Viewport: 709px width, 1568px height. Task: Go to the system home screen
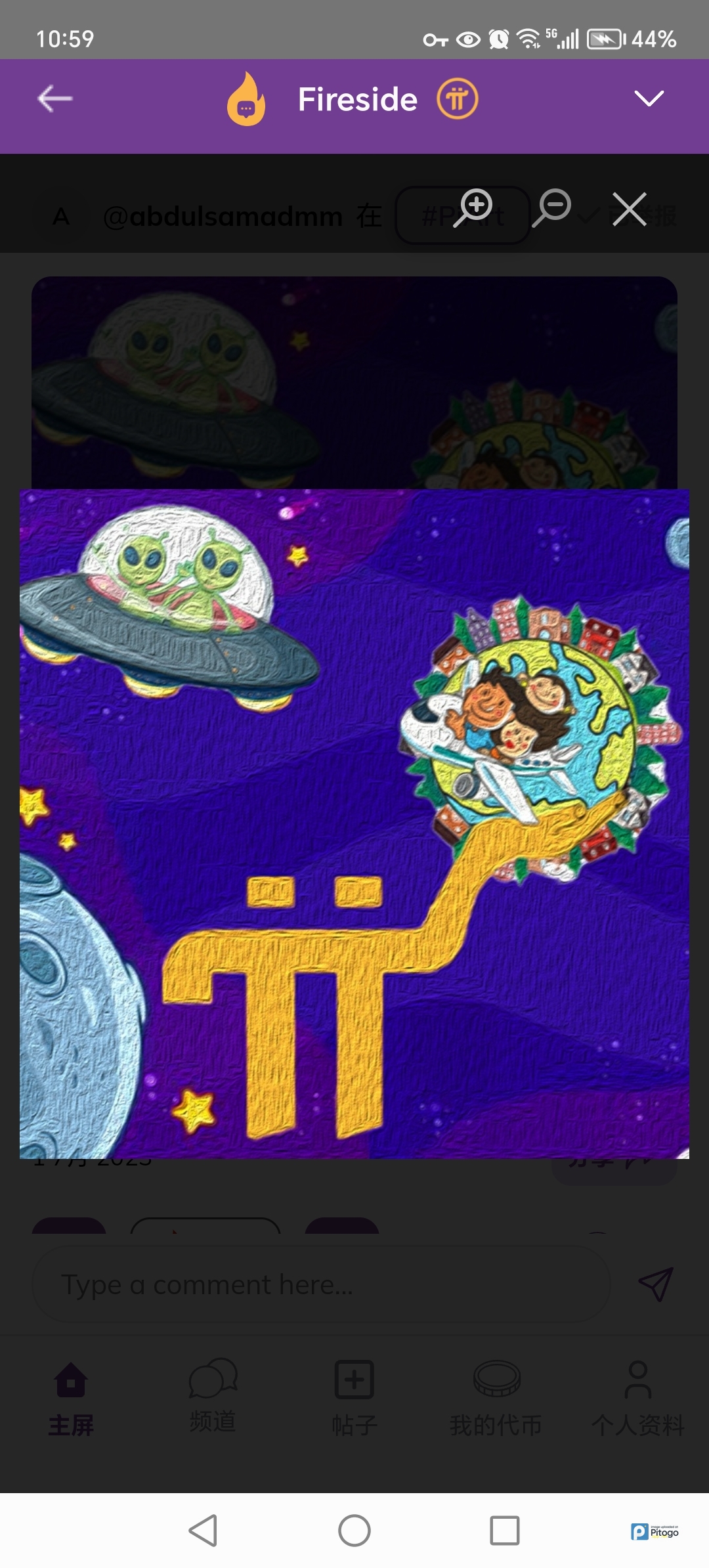coord(354,1531)
